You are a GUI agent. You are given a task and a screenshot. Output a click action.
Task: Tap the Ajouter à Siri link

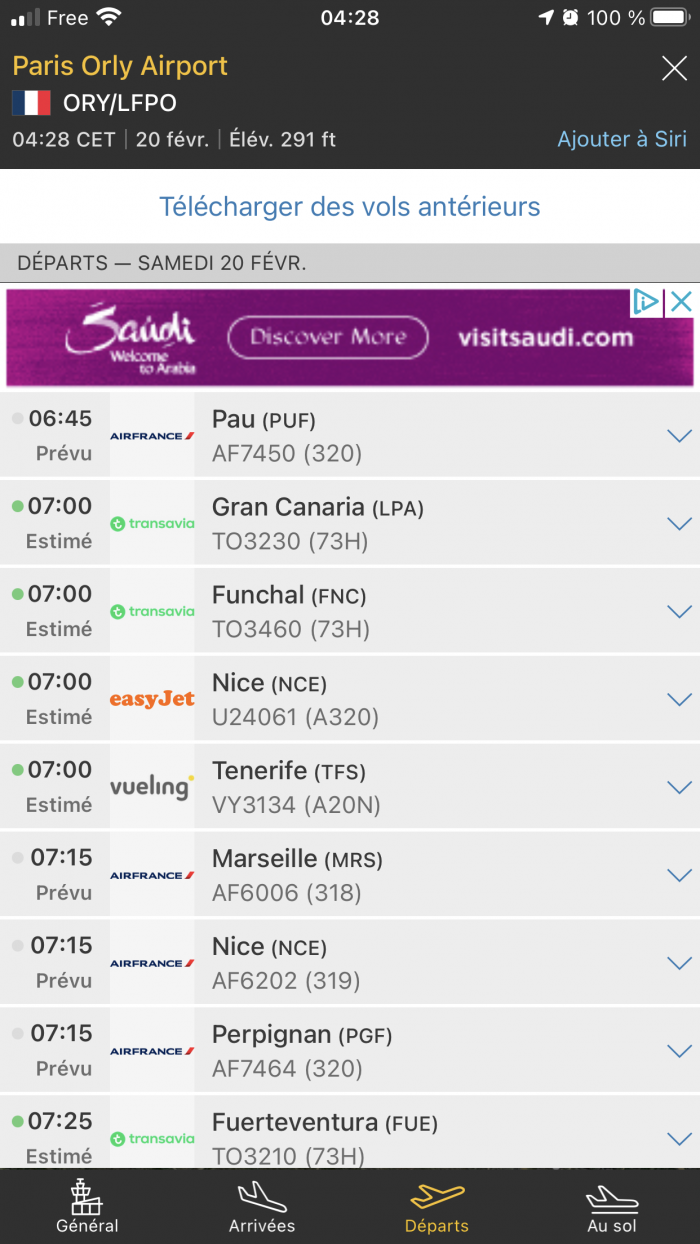[x=621, y=140]
